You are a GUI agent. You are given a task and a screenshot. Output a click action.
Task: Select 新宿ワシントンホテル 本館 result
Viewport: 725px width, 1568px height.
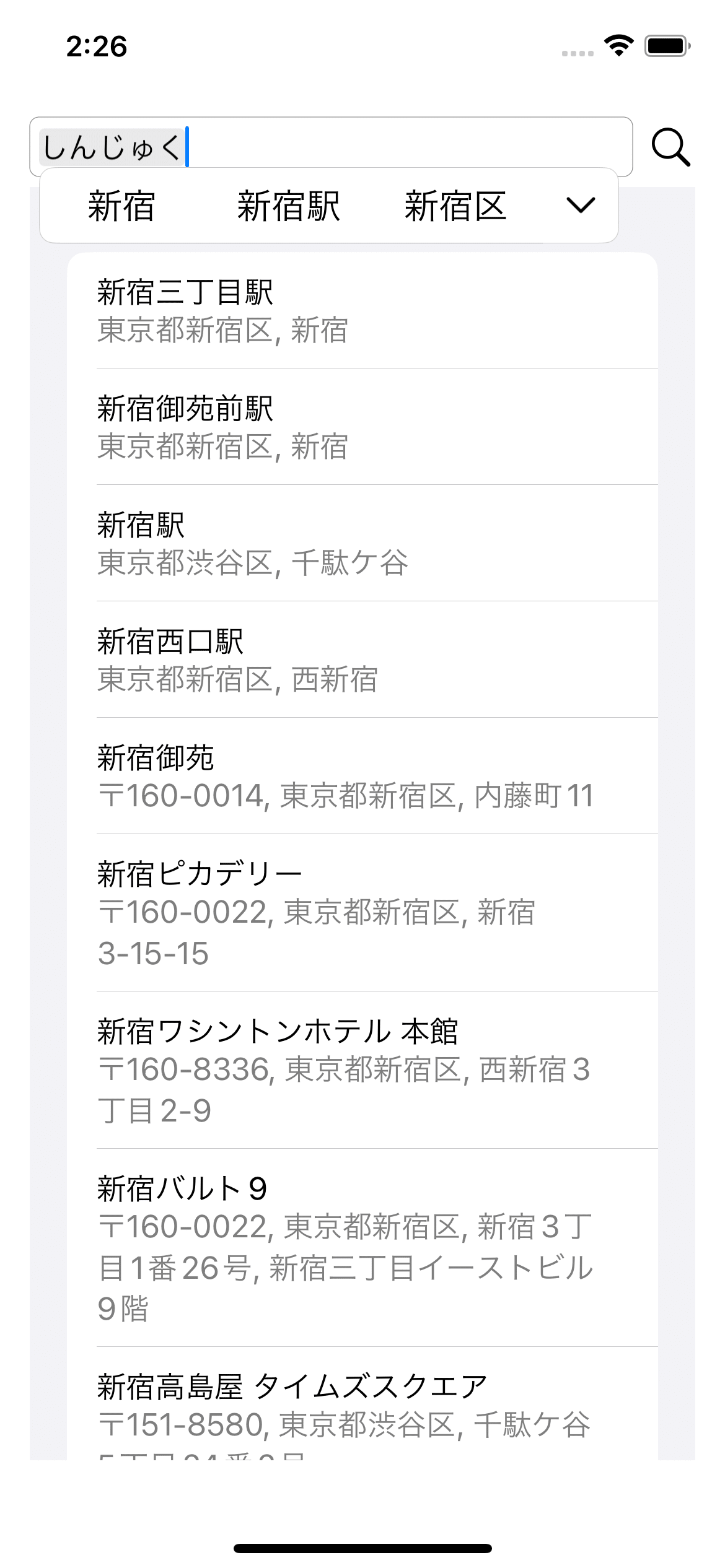362,1070
